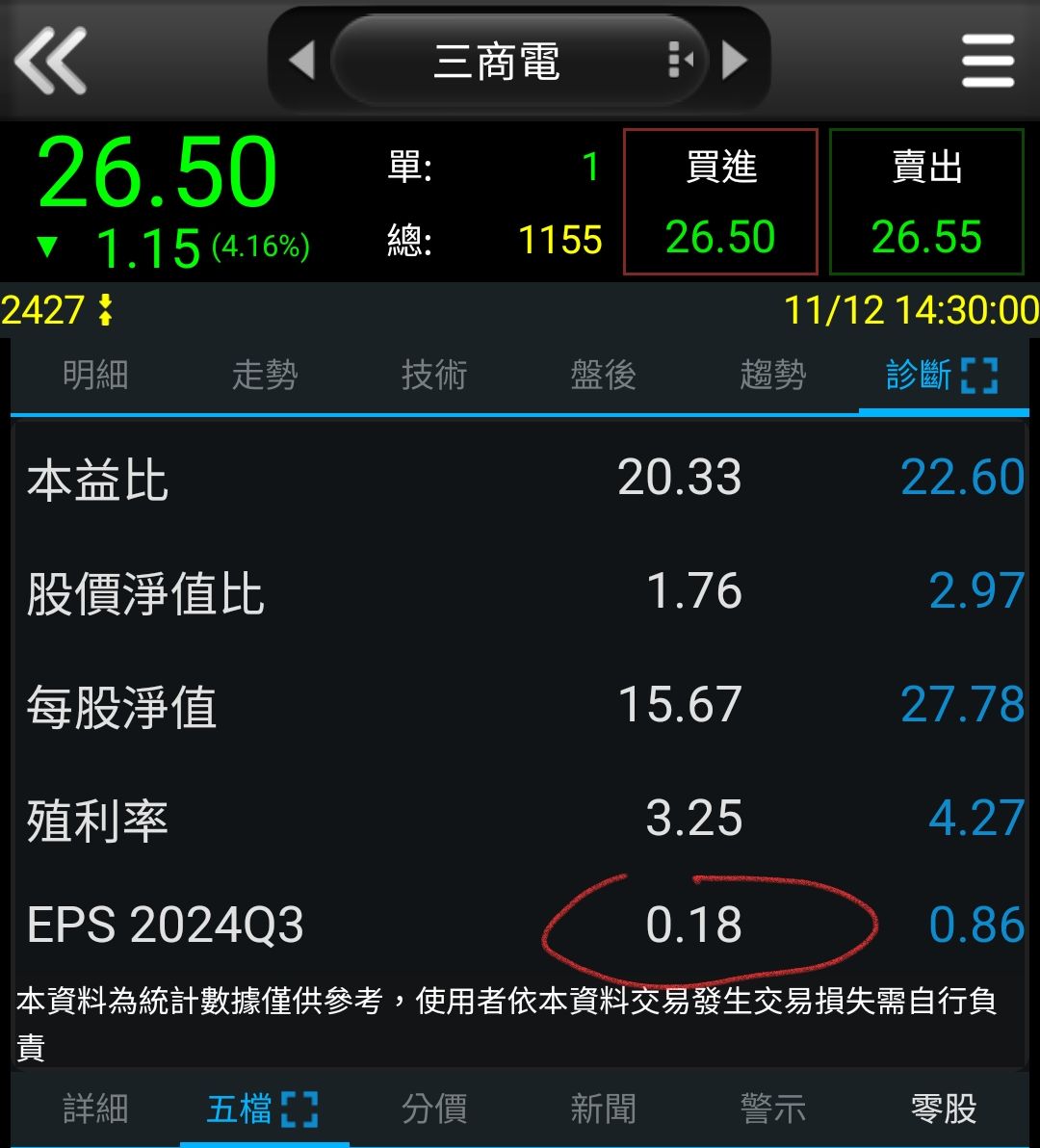The height and width of the screenshot is (1148, 1040).
Task: Open the 技術 tab
Action: click(x=434, y=375)
